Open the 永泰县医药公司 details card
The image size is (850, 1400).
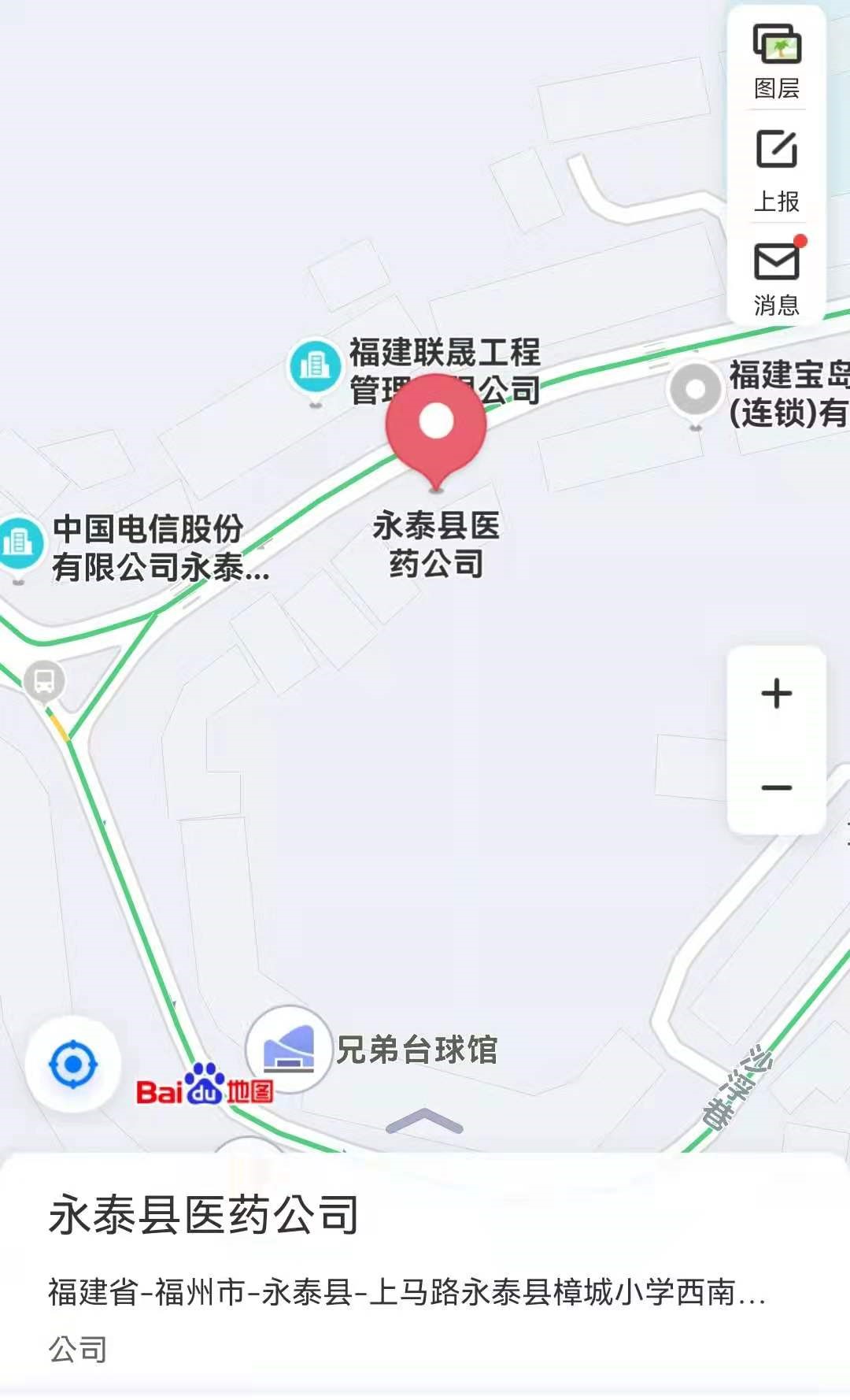[425, 1276]
